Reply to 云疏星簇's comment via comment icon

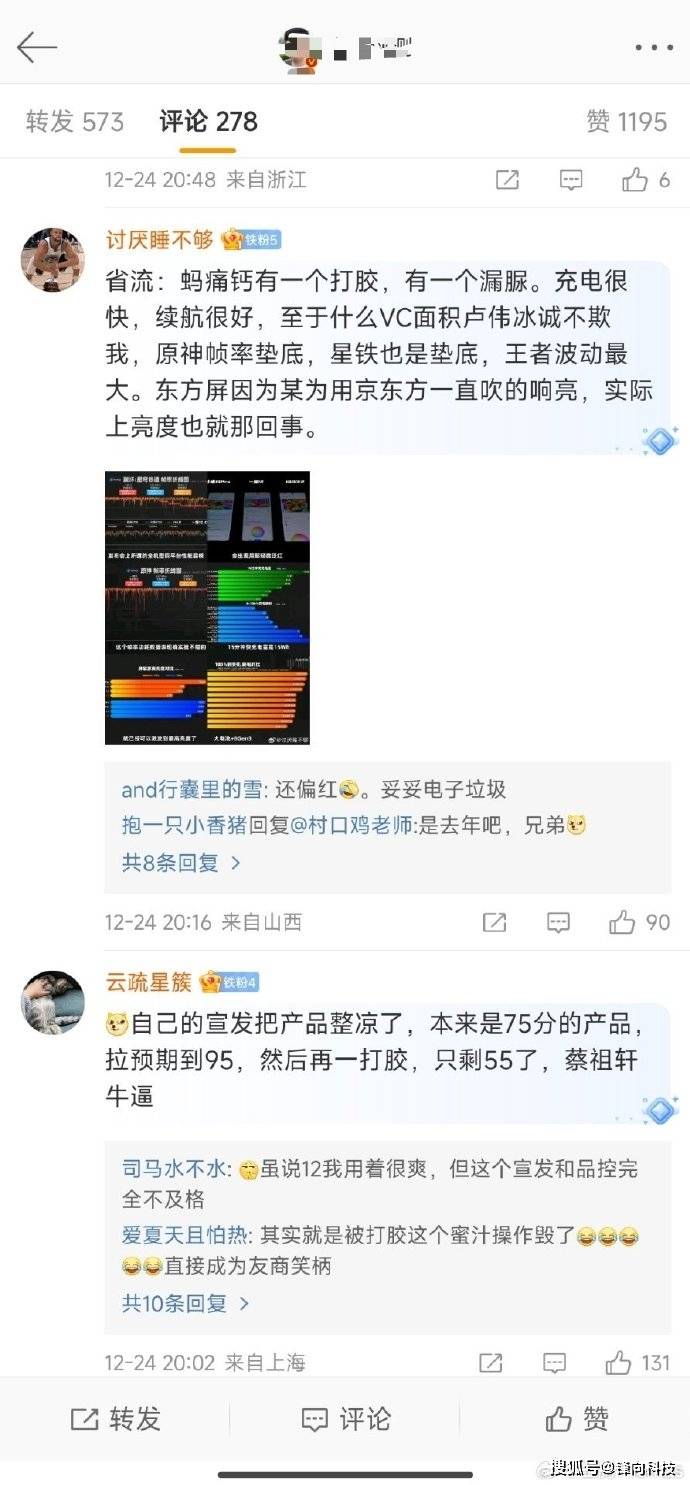[555, 1362]
